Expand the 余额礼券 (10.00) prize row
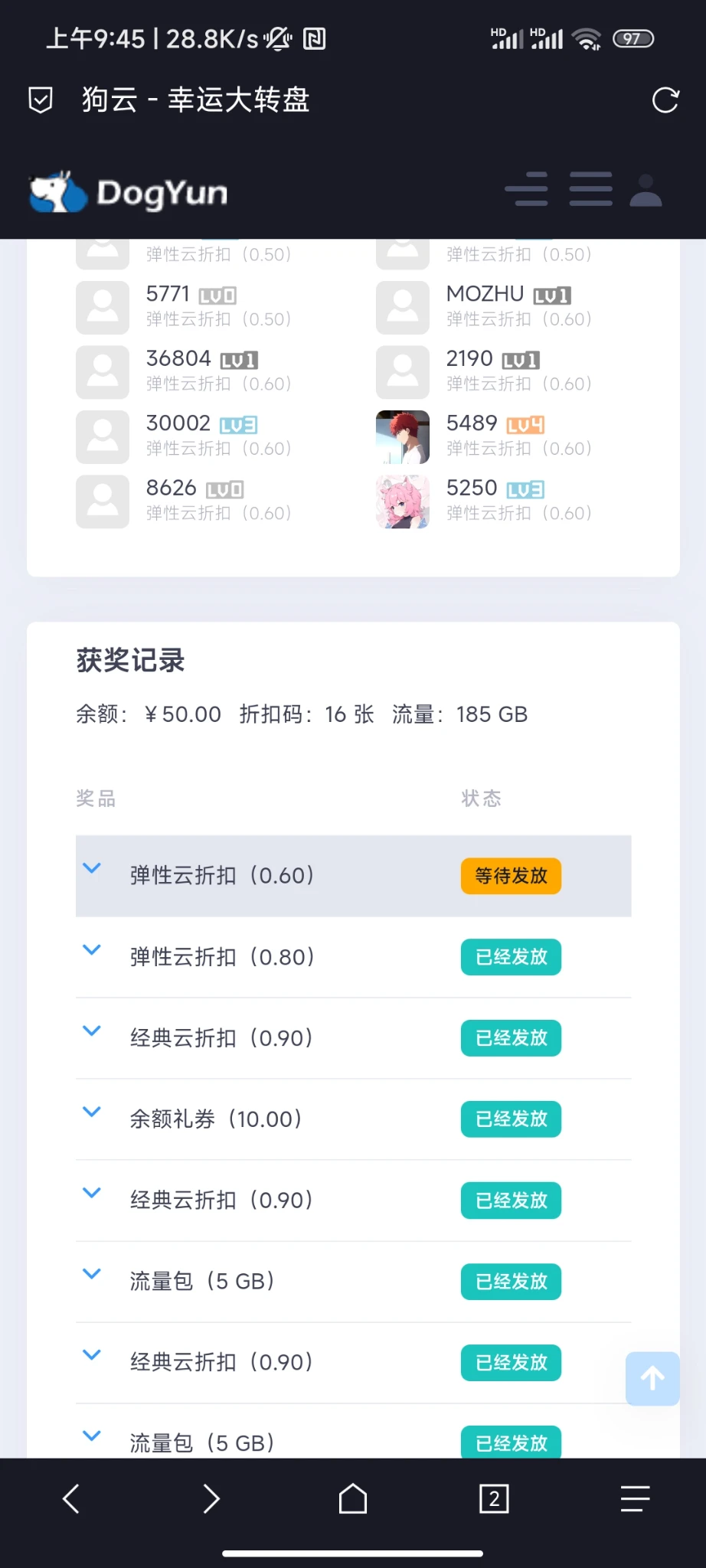Image resolution: width=706 pixels, height=1568 pixels. 92,1112
